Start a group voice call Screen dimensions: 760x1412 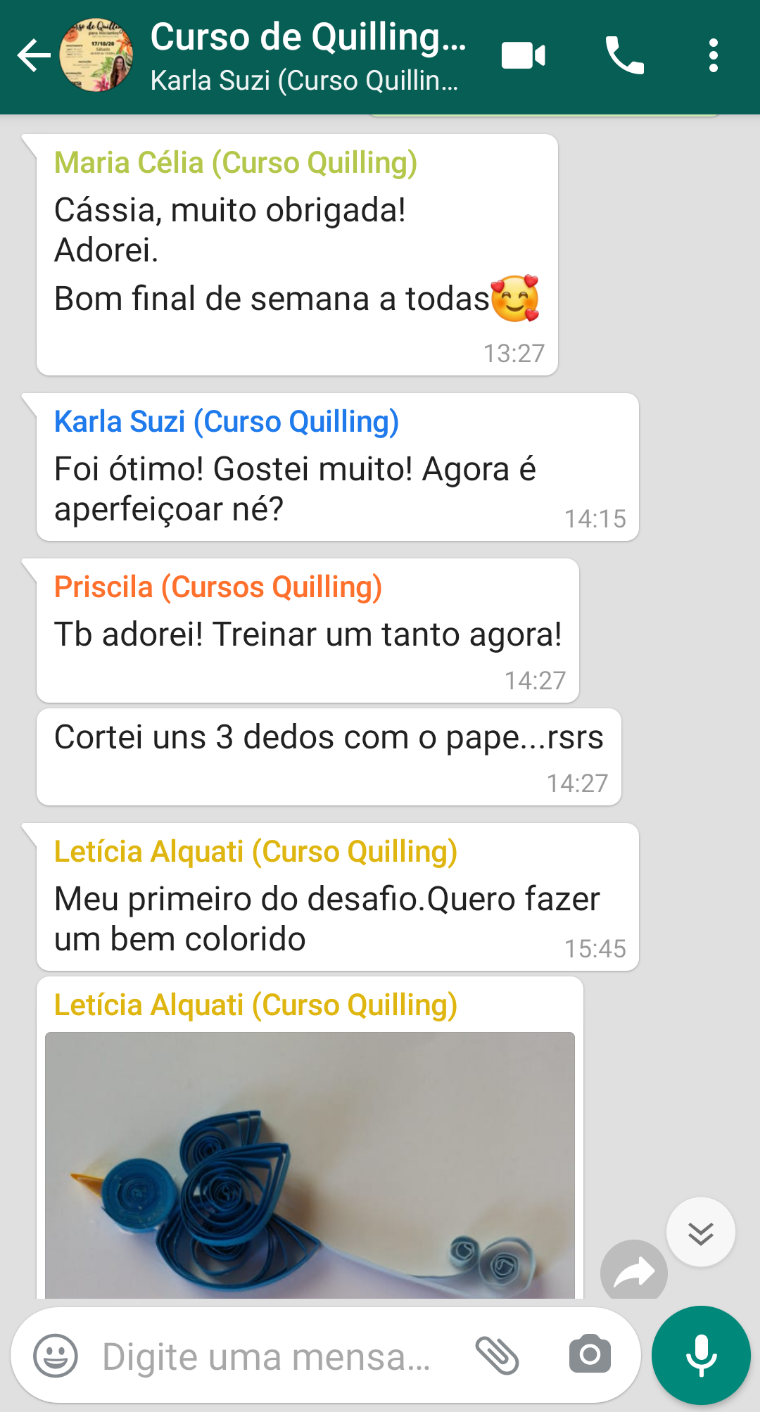coord(625,56)
